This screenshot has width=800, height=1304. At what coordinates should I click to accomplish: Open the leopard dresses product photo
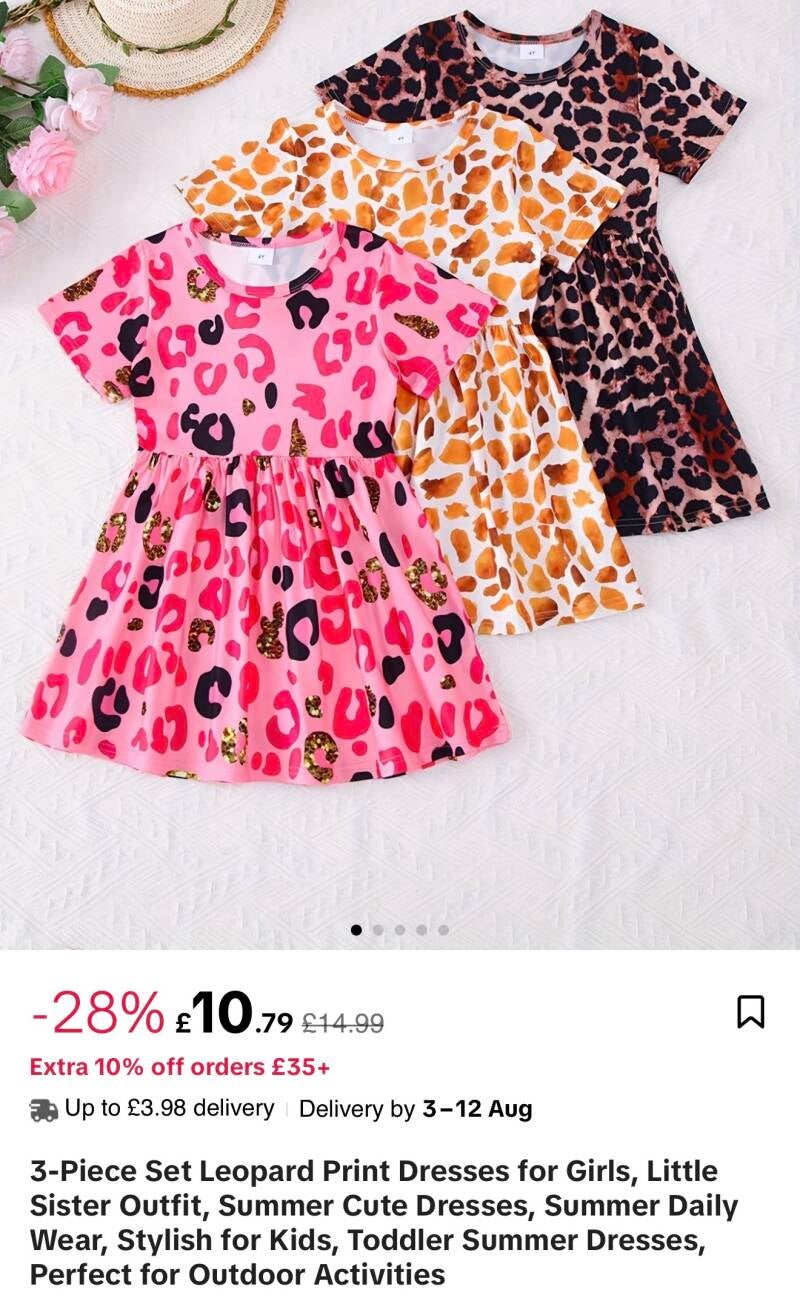400,474
